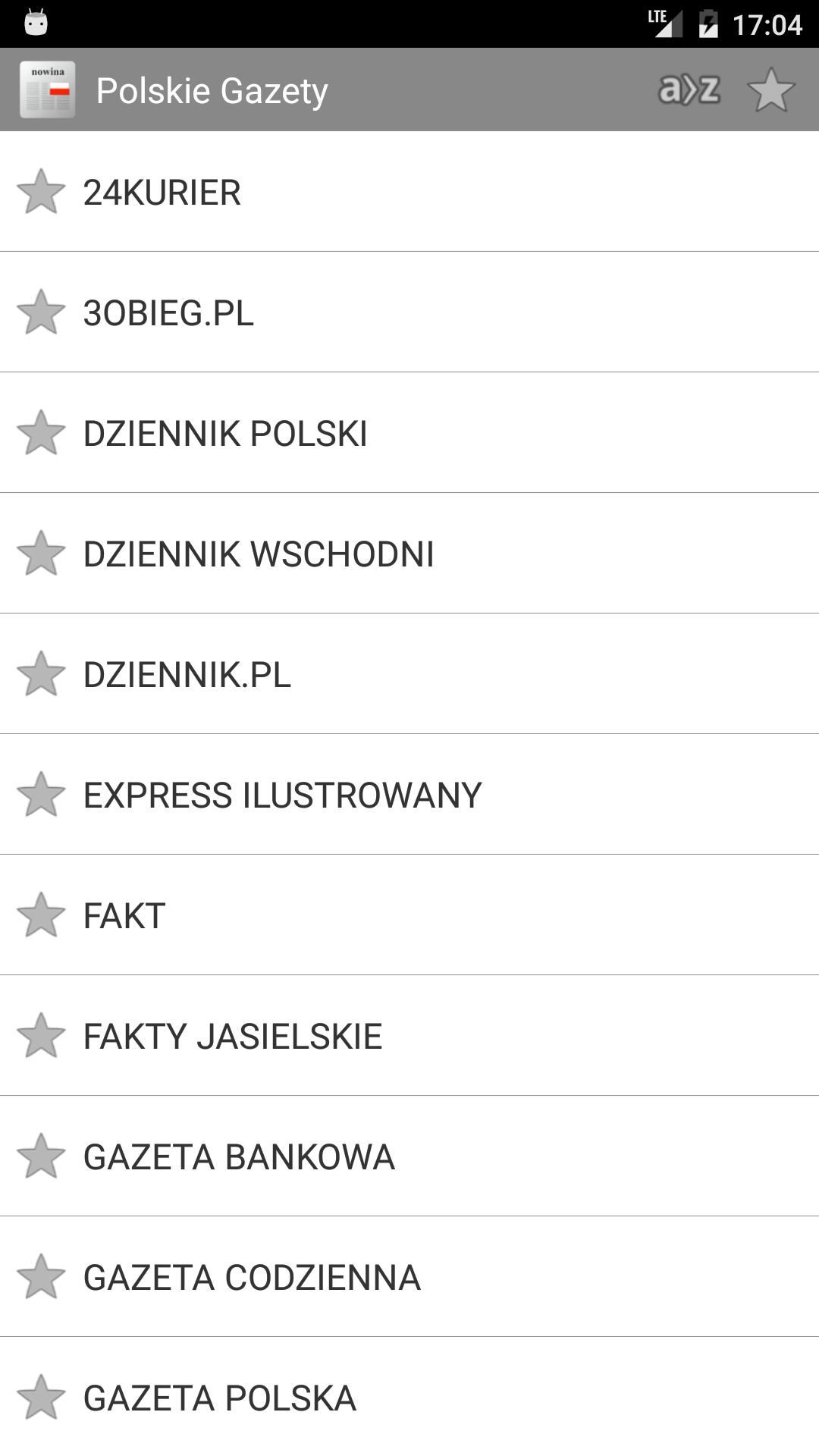Star FAKTY JASIELSKIE entry
Viewport: 819px width, 1456px height.
coord(42,1037)
